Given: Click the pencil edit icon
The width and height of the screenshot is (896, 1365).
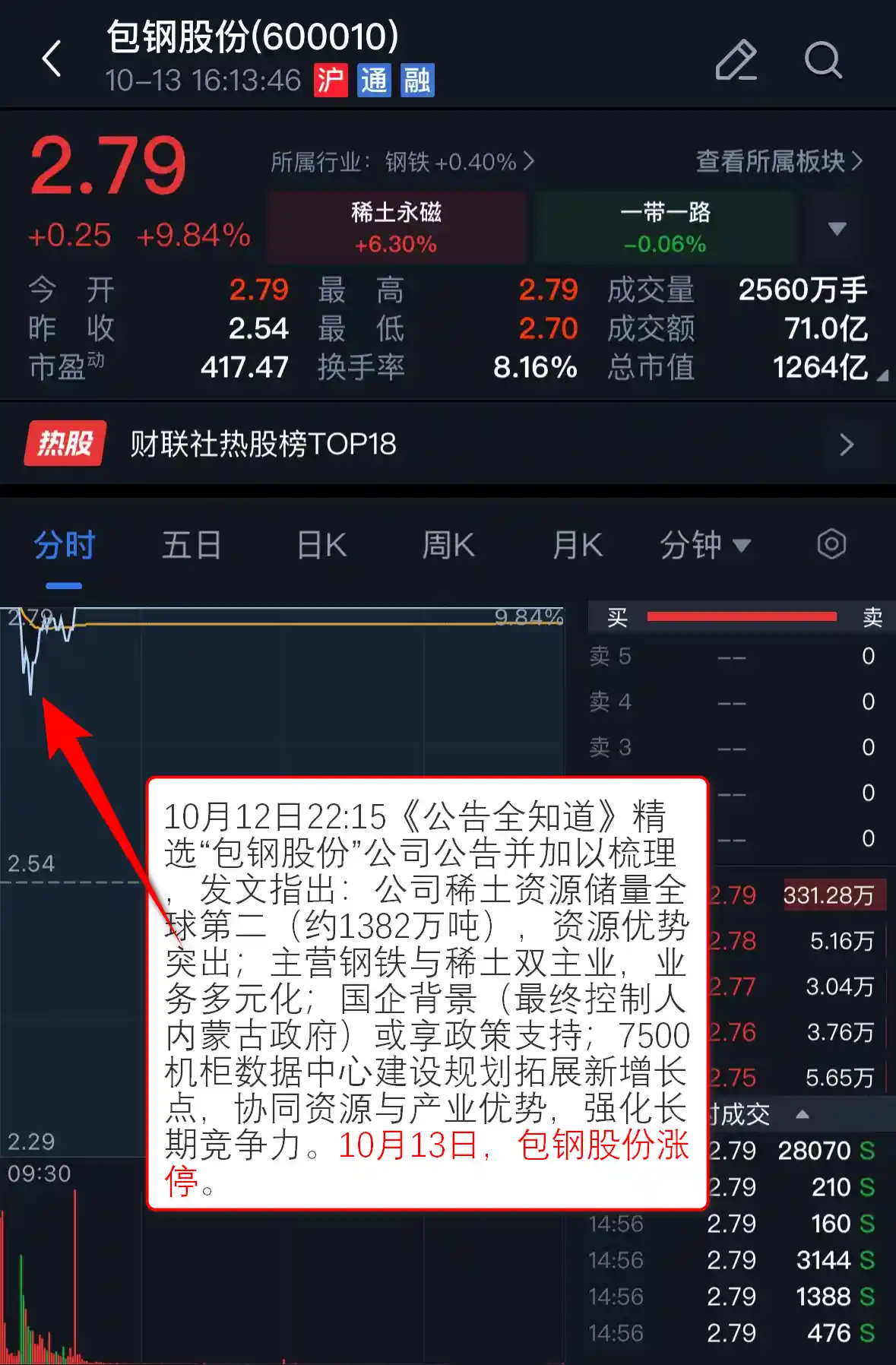Looking at the screenshot, I should pyautogui.click(x=736, y=60).
